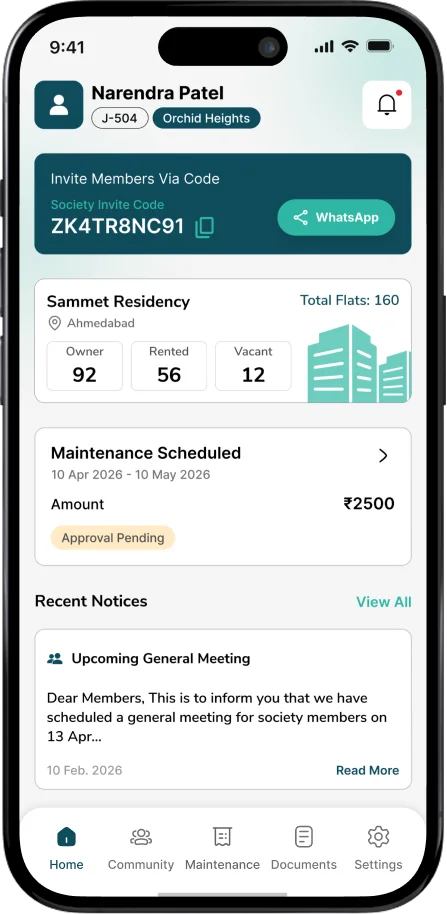Read More on Upcoming General Meeting
This screenshot has height=914, width=447.
pos(367,770)
